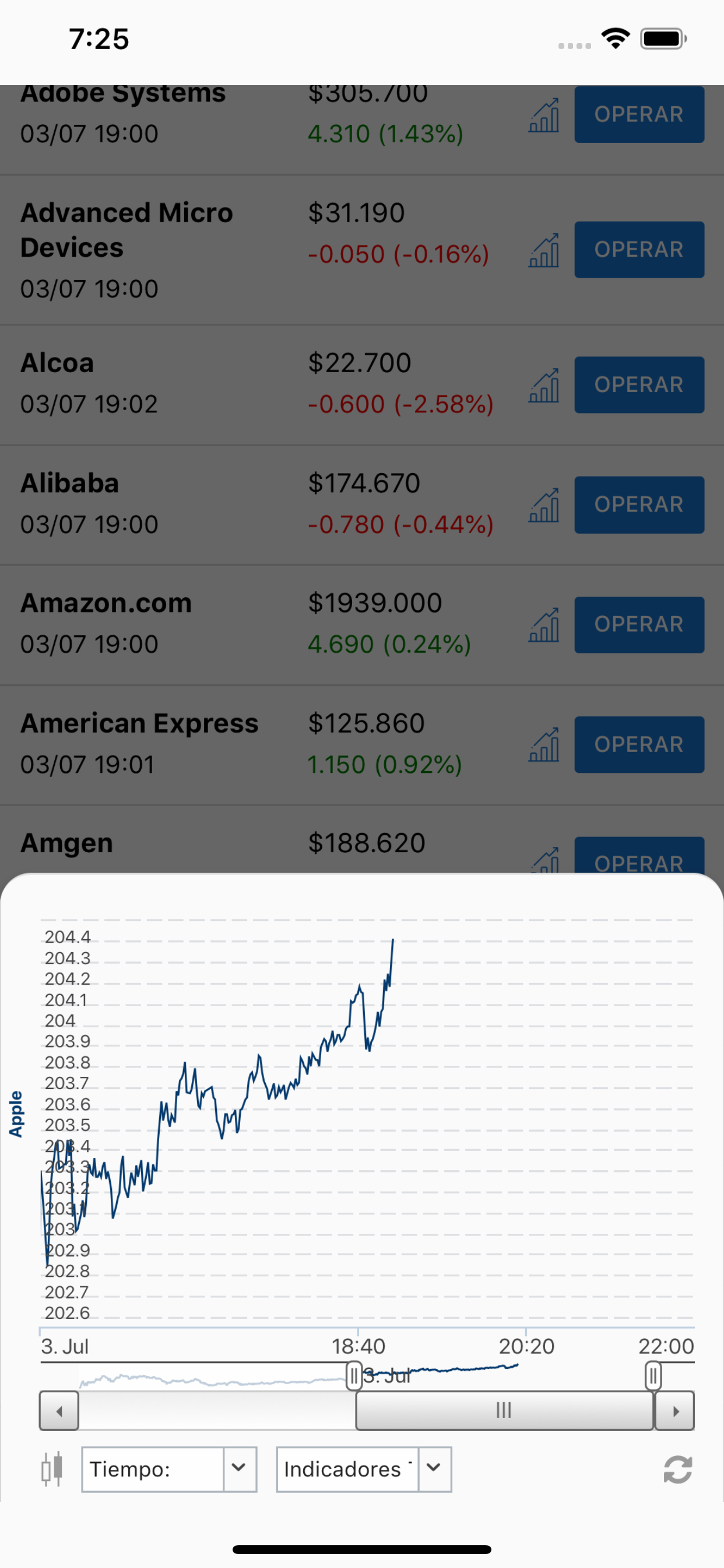The image size is (724, 1568).
Task: Switch chart type with candlestick icon
Action: point(52,1469)
